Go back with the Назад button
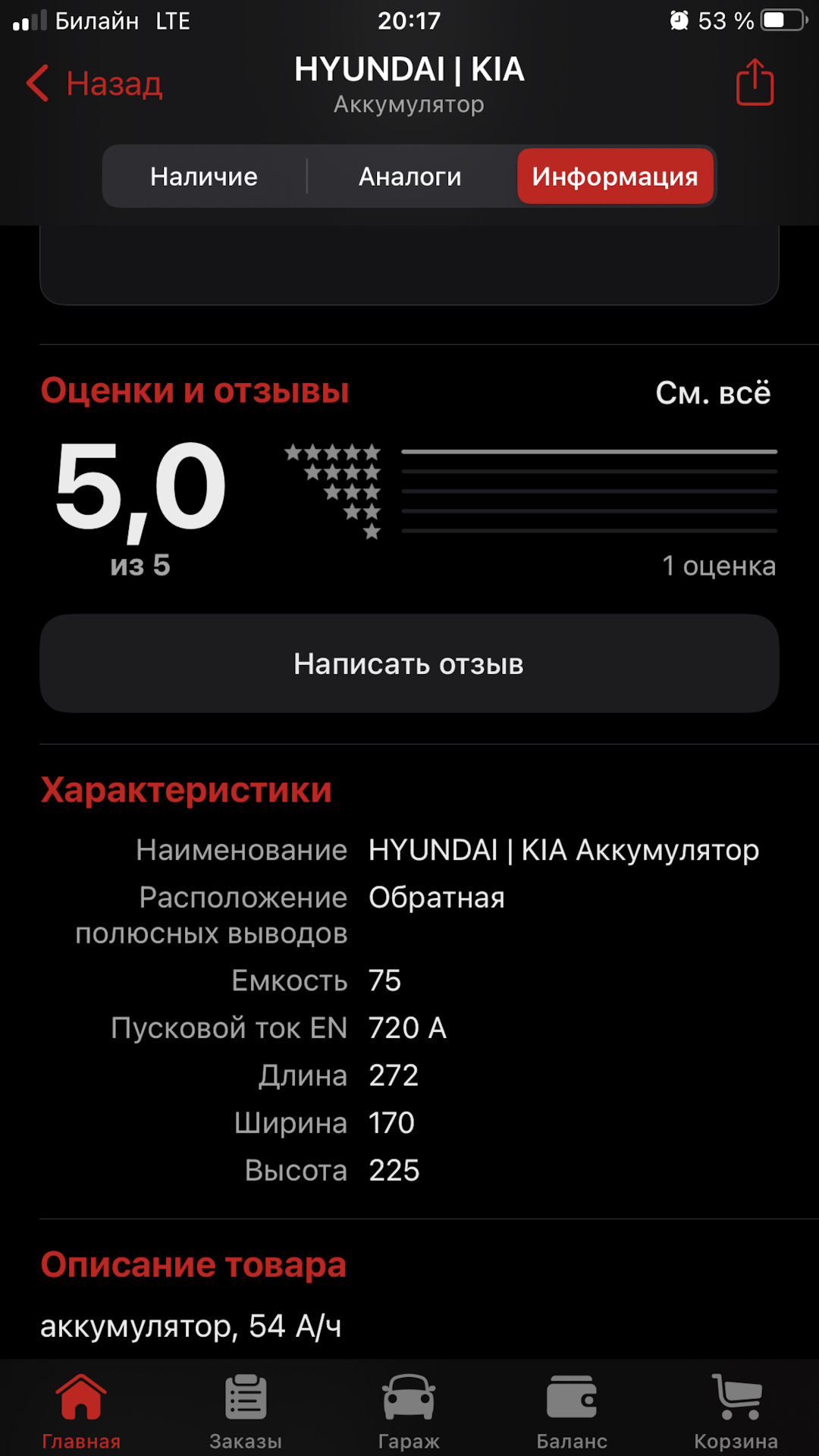Viewport: 819px width, 1456px height. pyautogui.click(x=95, y=83)
